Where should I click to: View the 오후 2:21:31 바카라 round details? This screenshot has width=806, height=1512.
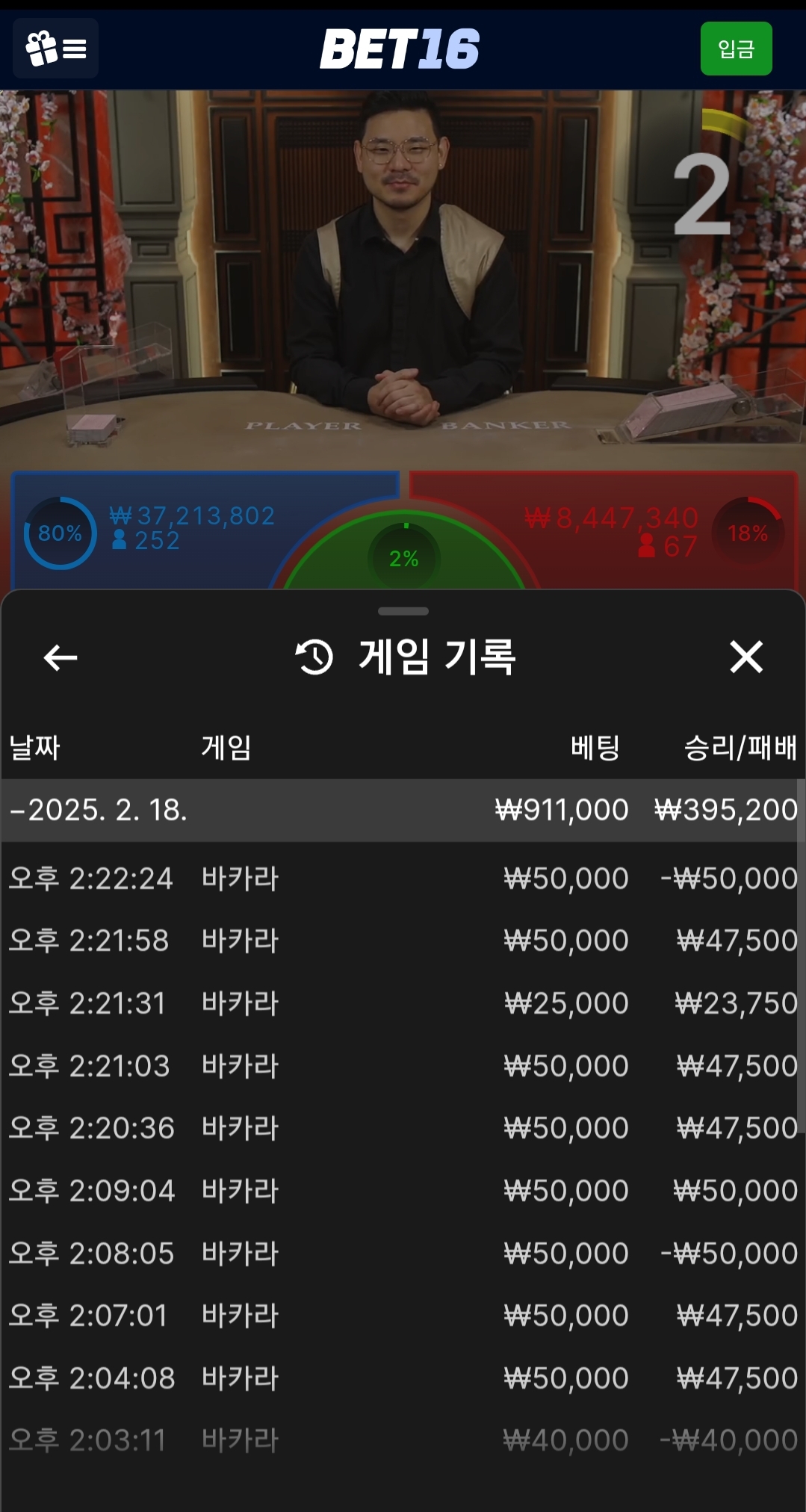403,1003
